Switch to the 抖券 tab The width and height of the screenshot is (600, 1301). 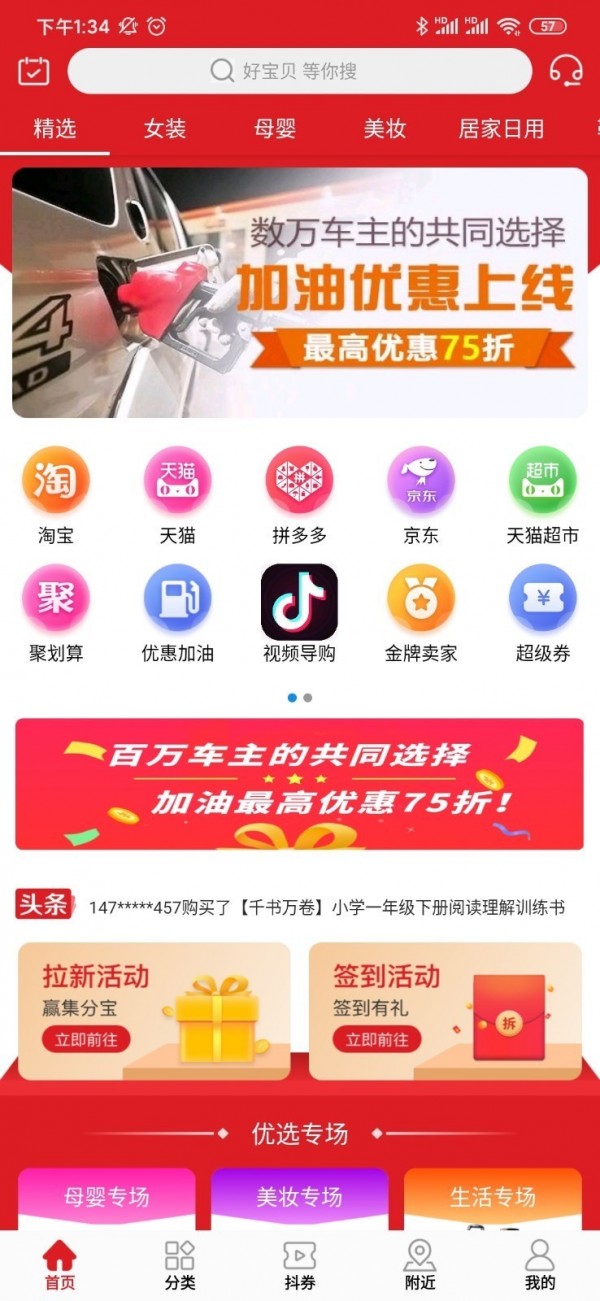point(300,1265)
